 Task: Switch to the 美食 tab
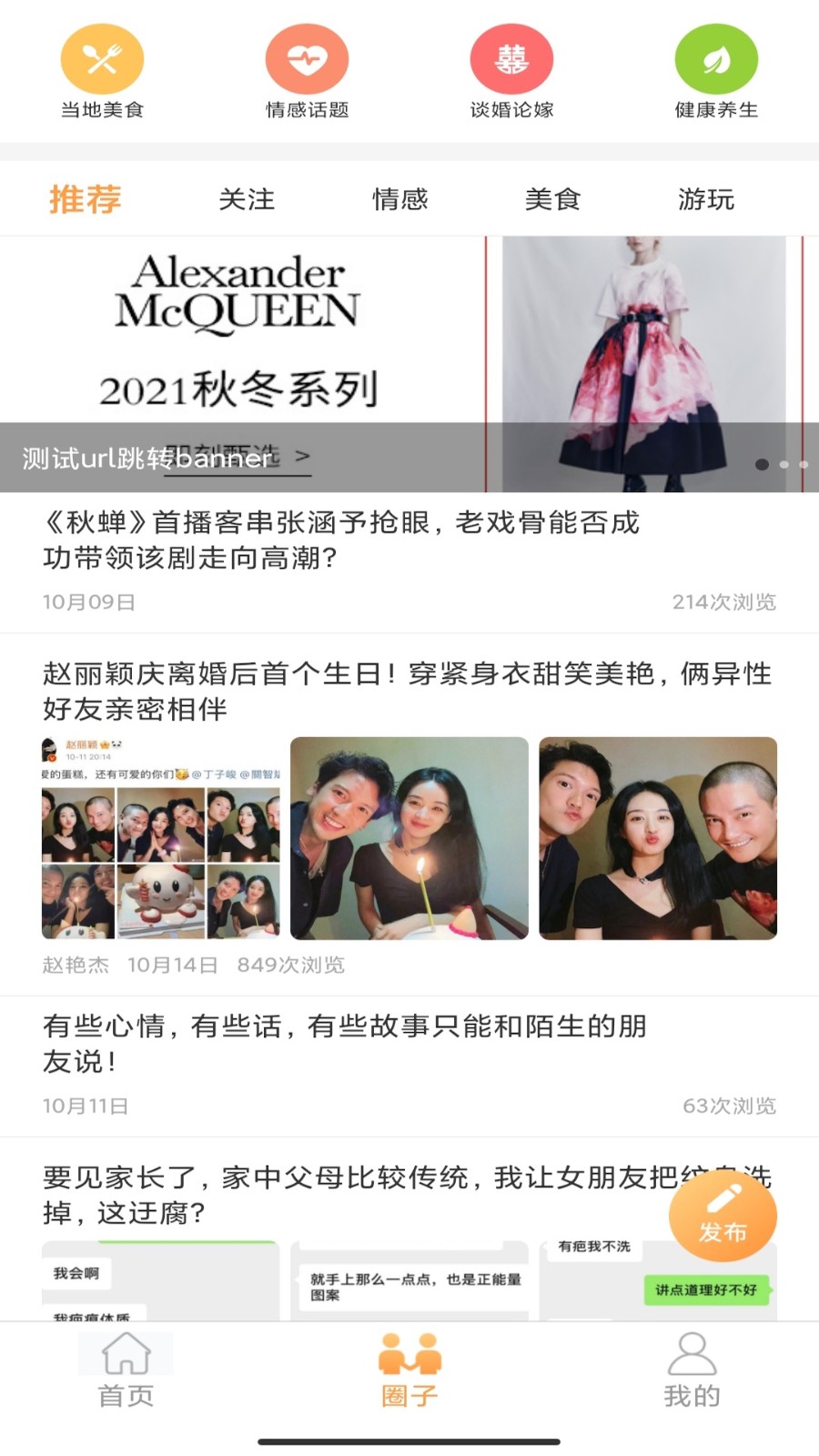click(x=552, y=199)
